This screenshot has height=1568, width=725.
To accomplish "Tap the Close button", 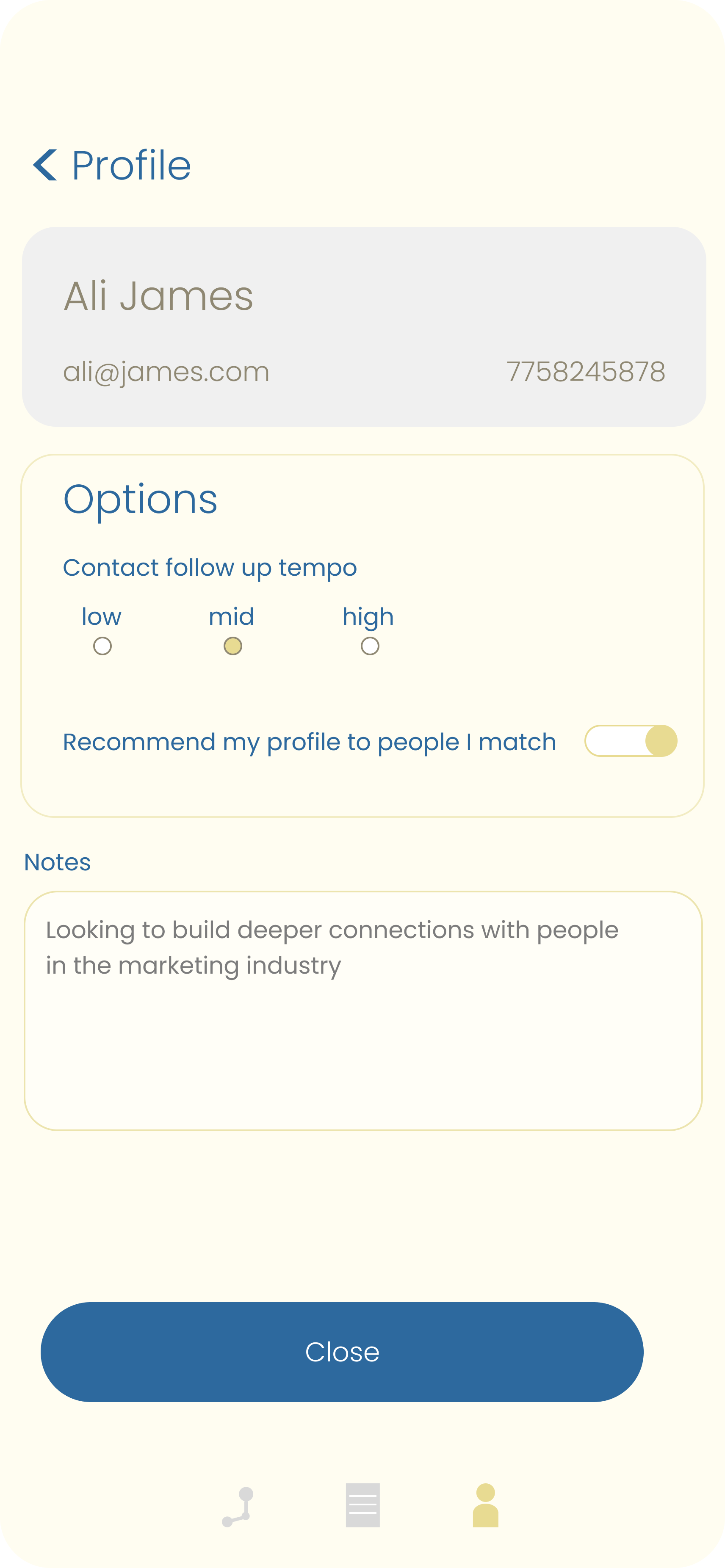I will click(x=342, y=1352).
